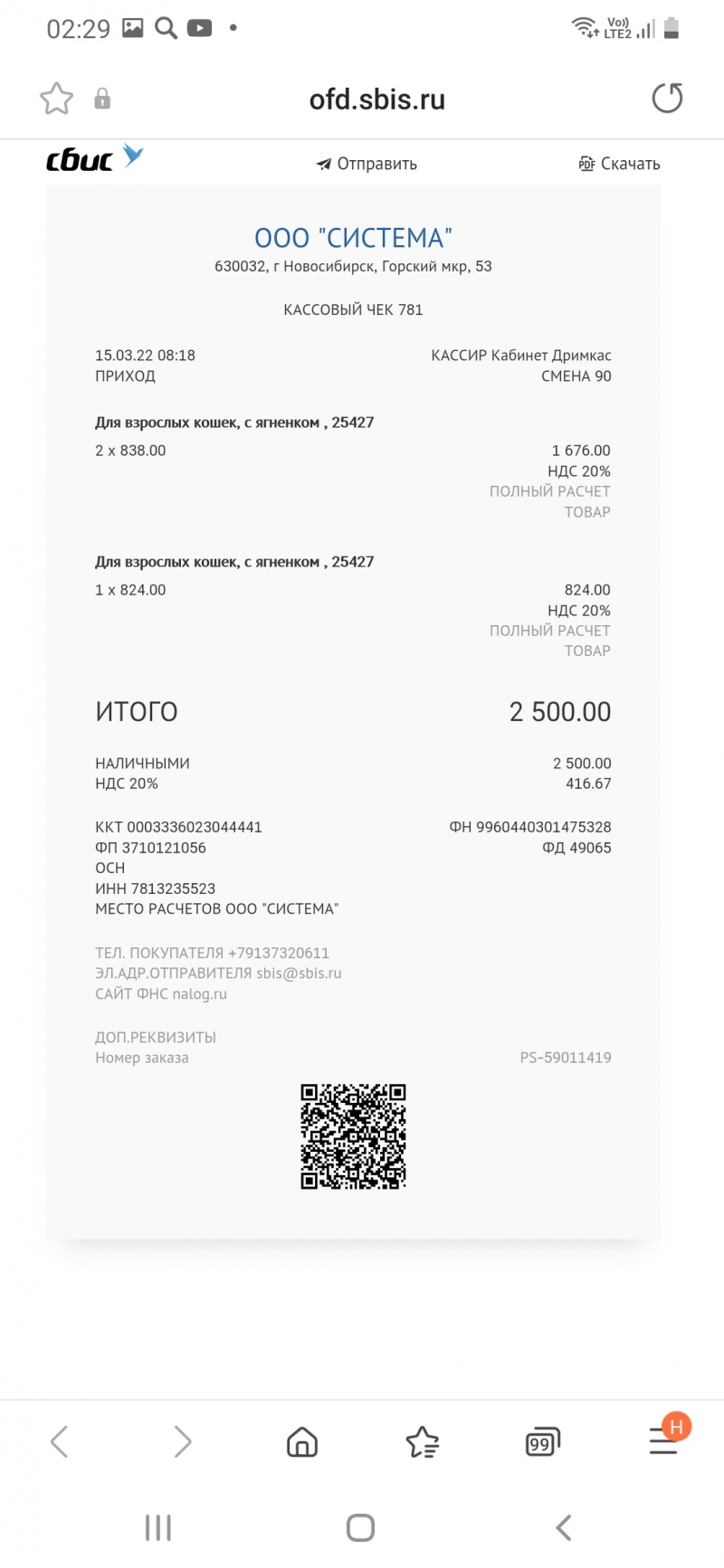
Task: Open the browser home page
Action: click(302, 1441)
